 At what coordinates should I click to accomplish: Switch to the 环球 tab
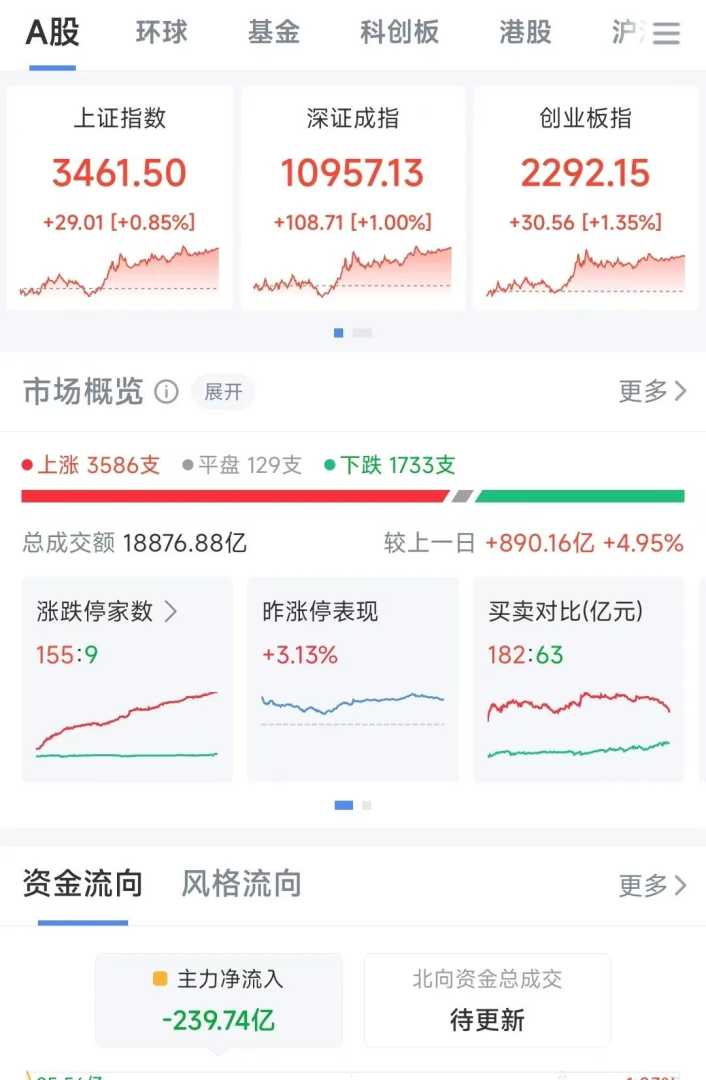(x=162, y=33)
